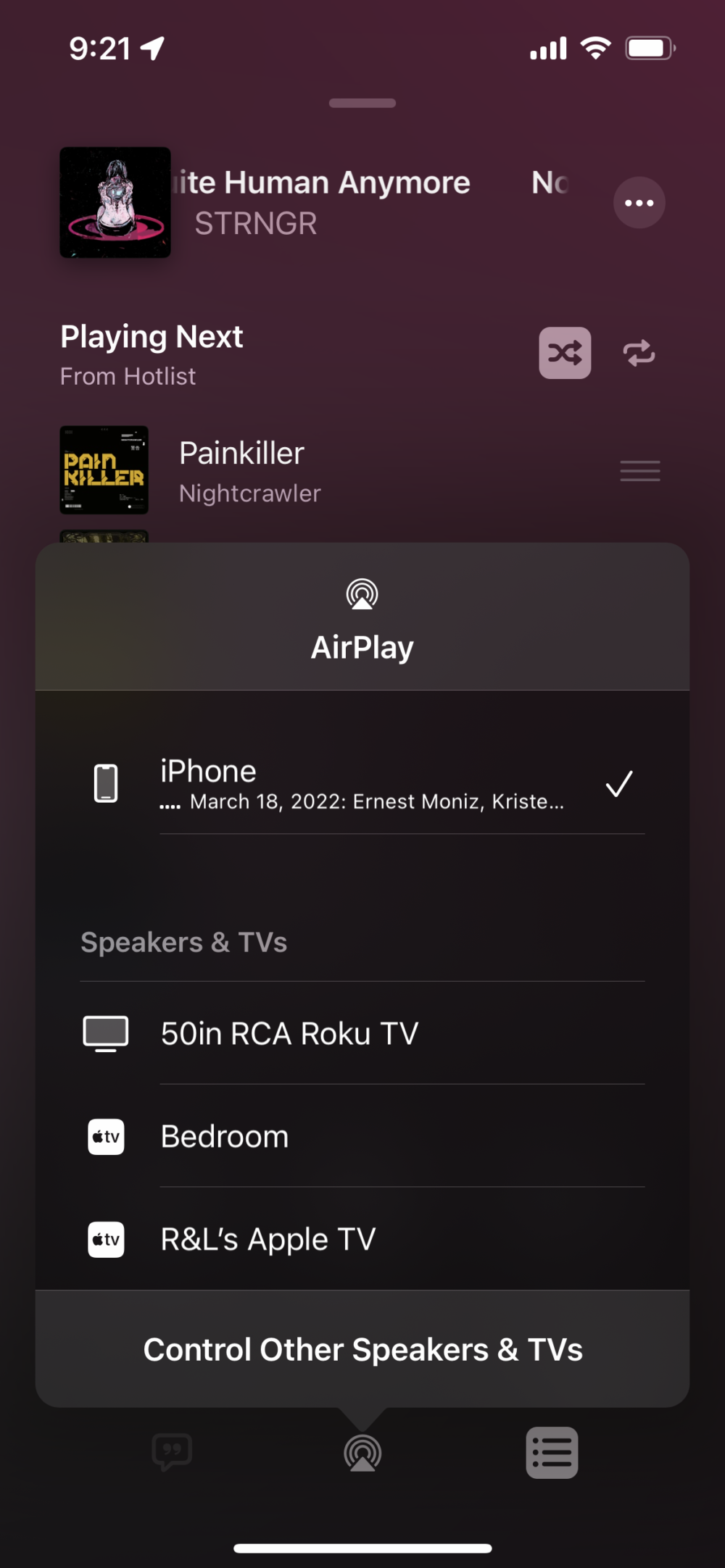This screenshot has width=725, height=1568.
Task: Play Painkiller by Nightcrawler
Action: (x=242, y=471)
